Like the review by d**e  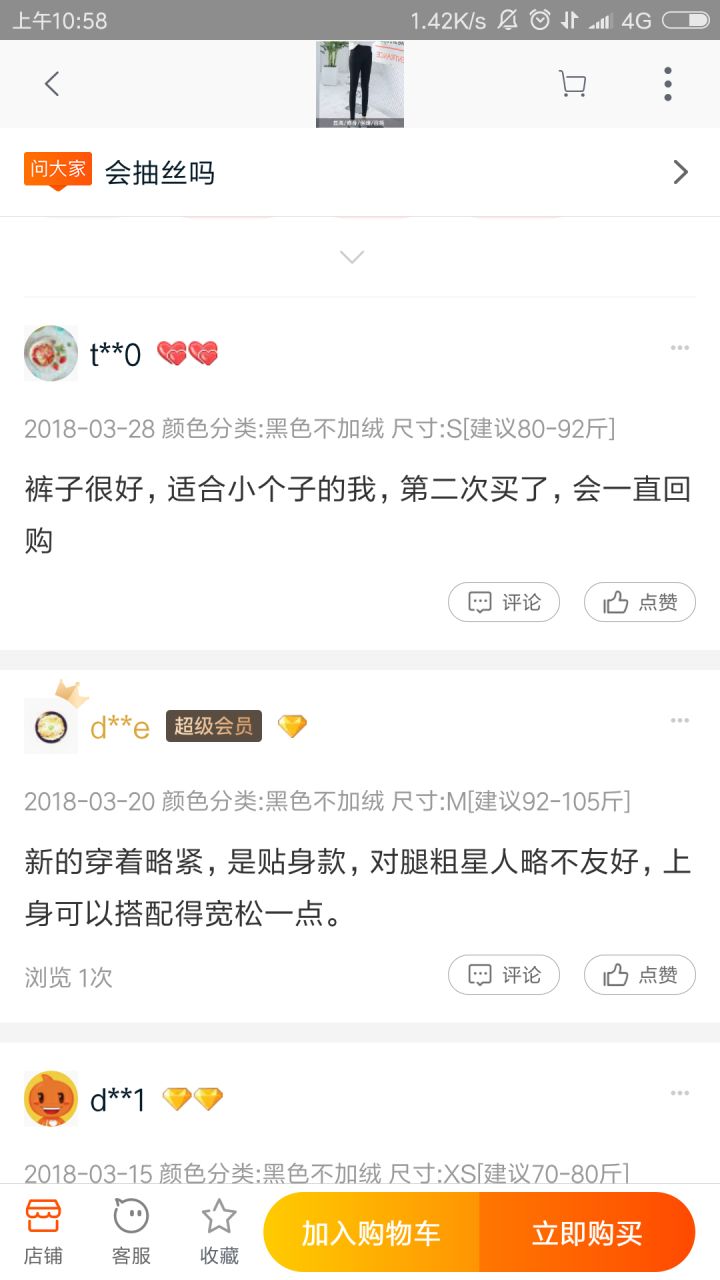pyautogui.click(x=640, y=975)
